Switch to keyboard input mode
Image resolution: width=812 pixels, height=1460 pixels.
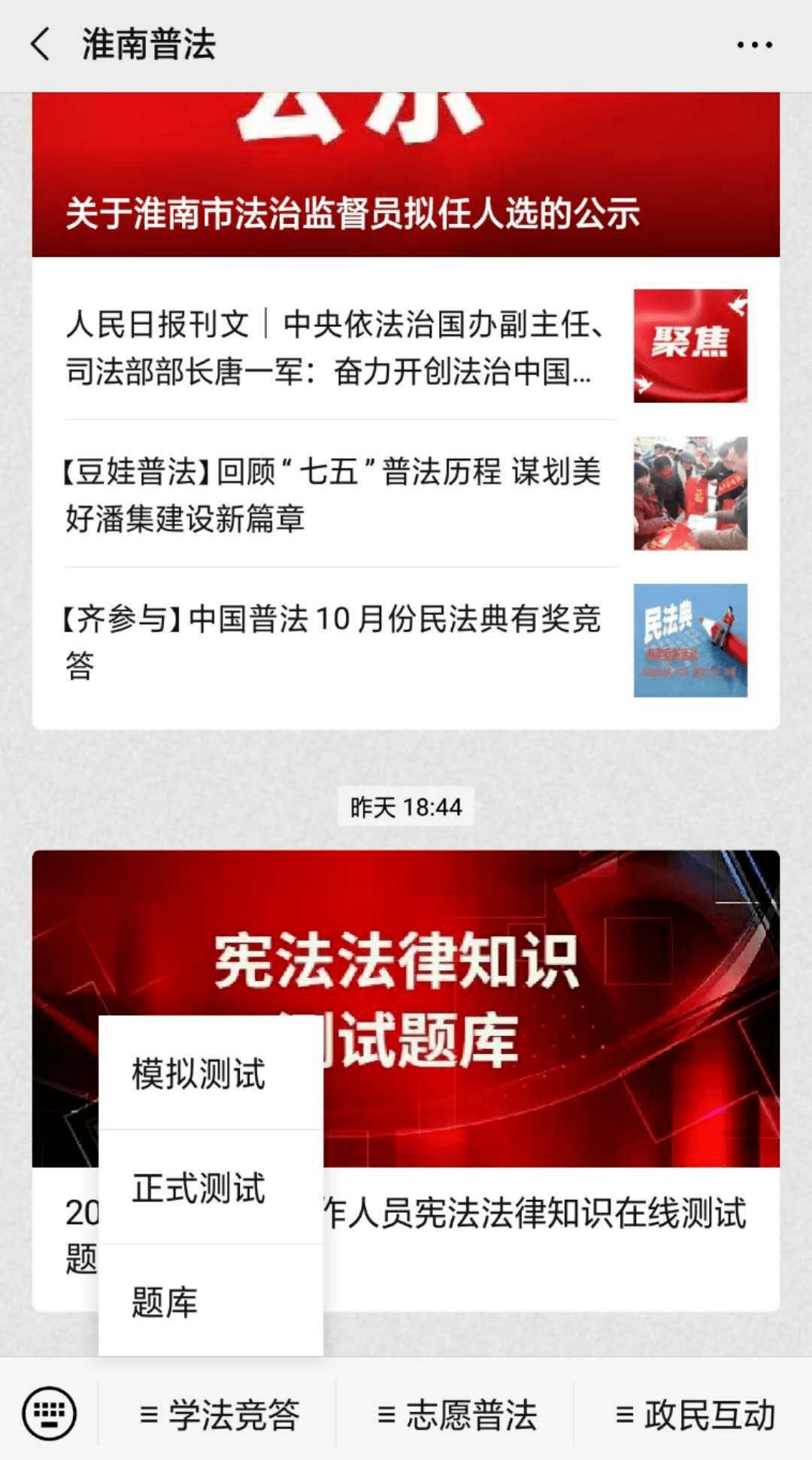[50, 1413]
